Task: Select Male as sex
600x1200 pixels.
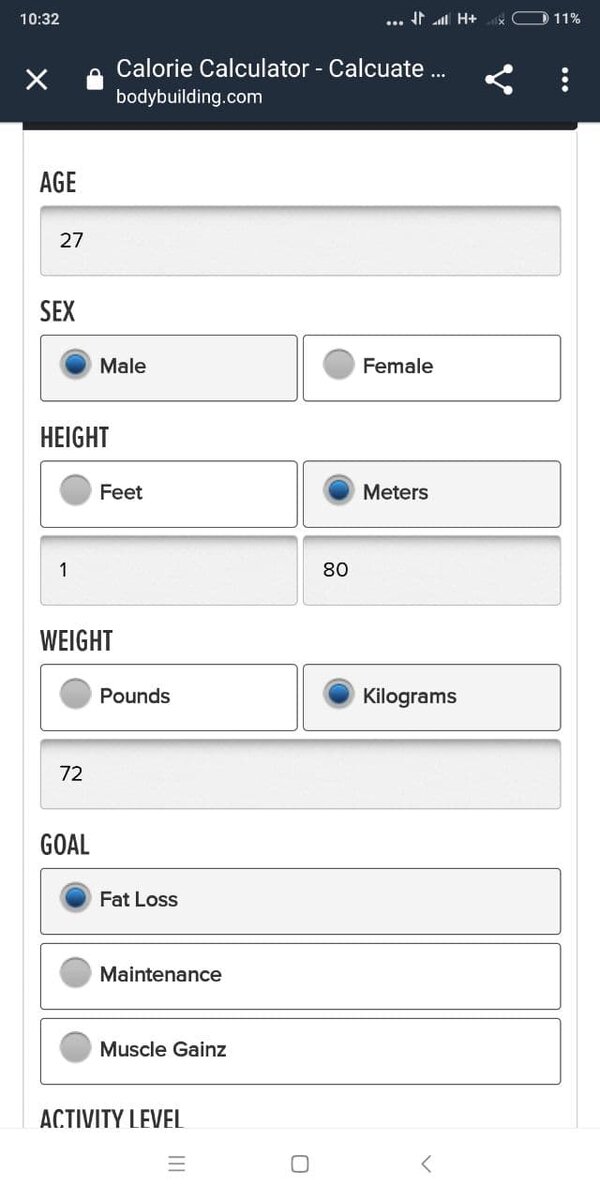Action: pos(168,367)
